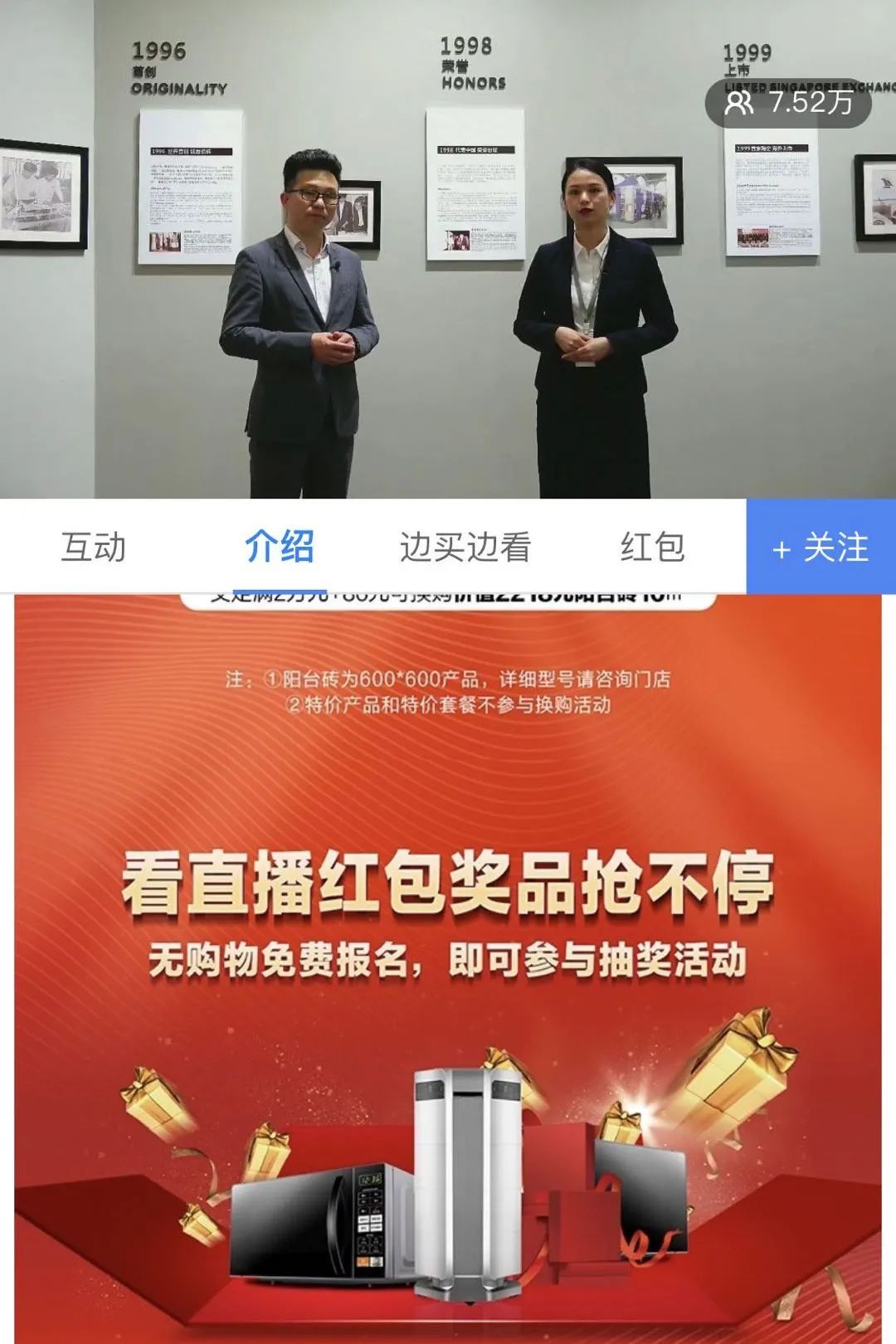896x1344 pixels.
Task: Go to the 红包 tab
Action: pyautogui.click(x=652, y=548)
